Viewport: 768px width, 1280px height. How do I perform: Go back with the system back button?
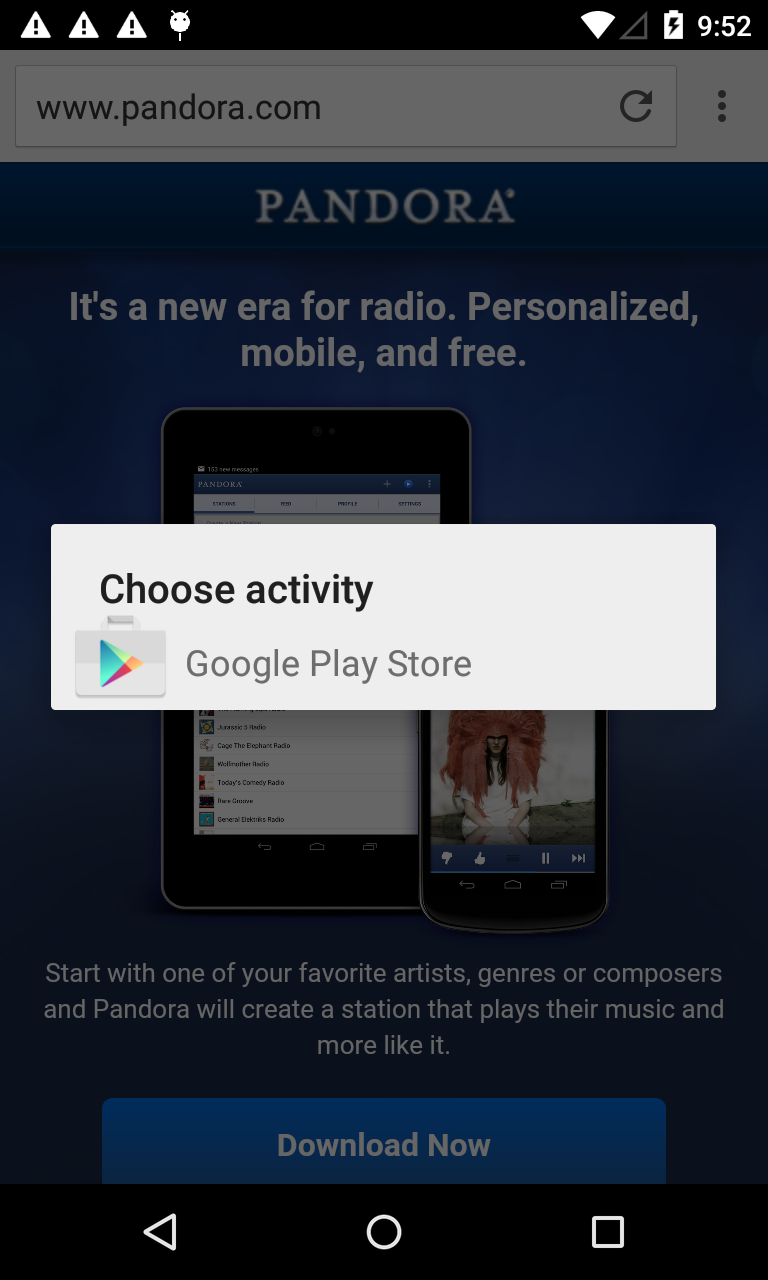coord(160,1232)
